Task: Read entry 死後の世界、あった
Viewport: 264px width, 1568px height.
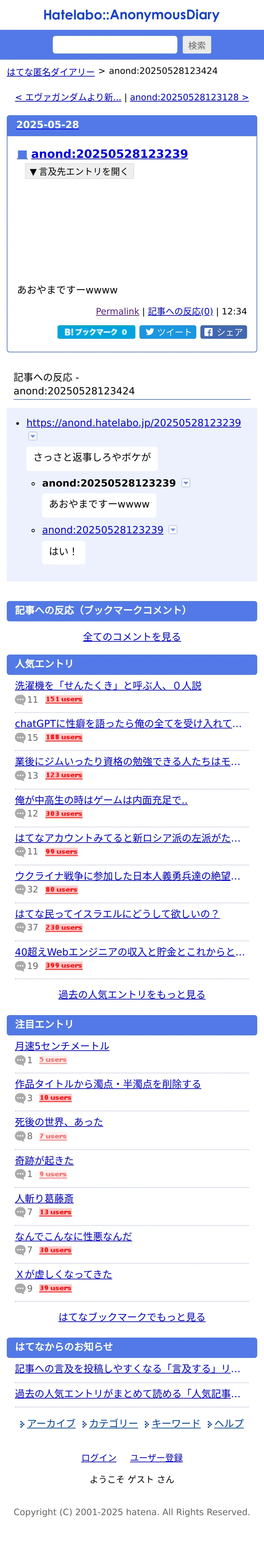Action: [x=59, y=1122]
